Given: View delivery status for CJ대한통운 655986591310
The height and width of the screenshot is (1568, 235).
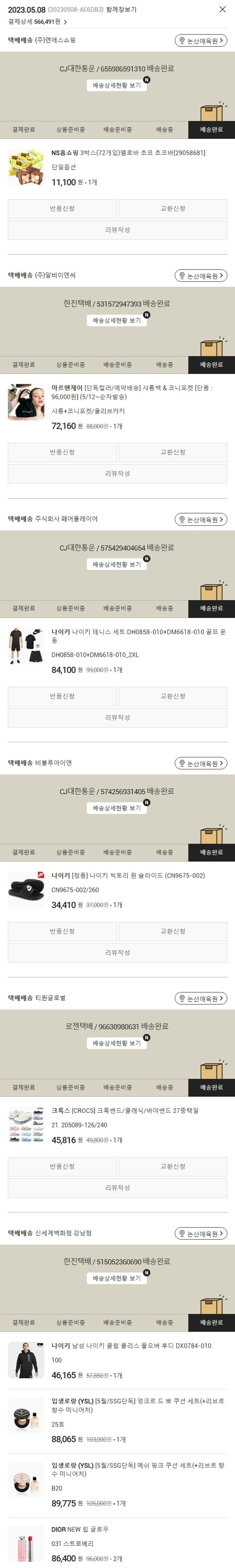Looking at the screenshot, I should [117, 85].
